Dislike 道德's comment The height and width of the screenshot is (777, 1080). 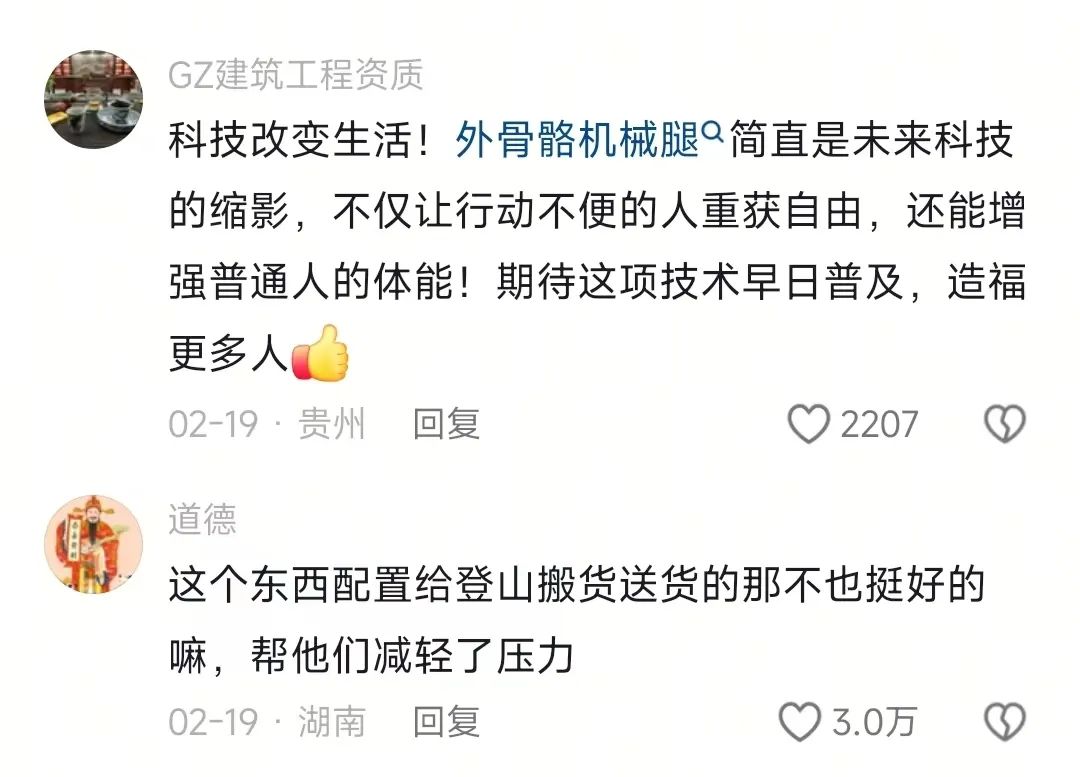point(1004,721)
